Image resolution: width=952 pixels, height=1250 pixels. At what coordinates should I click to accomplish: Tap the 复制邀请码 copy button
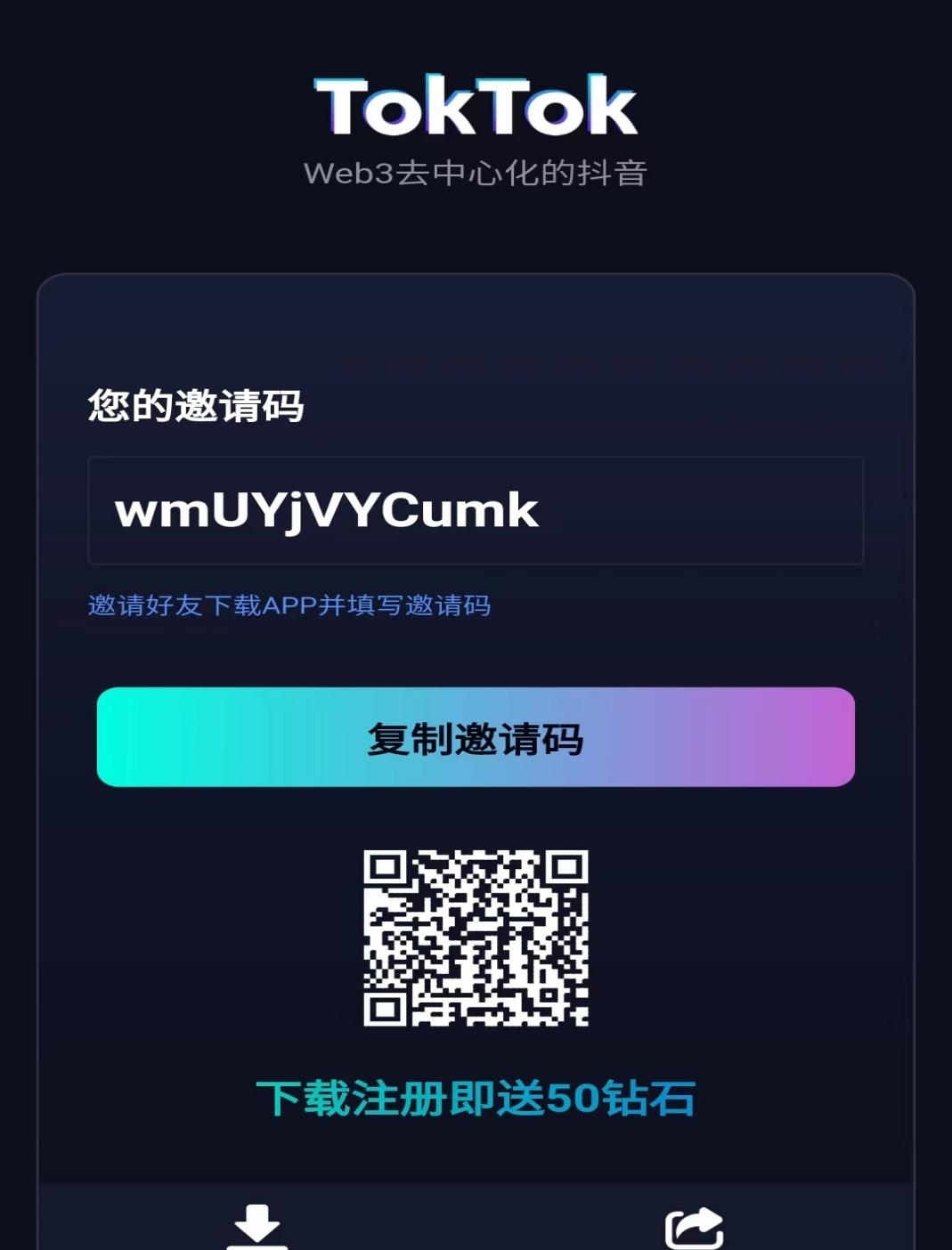(476, 737)
